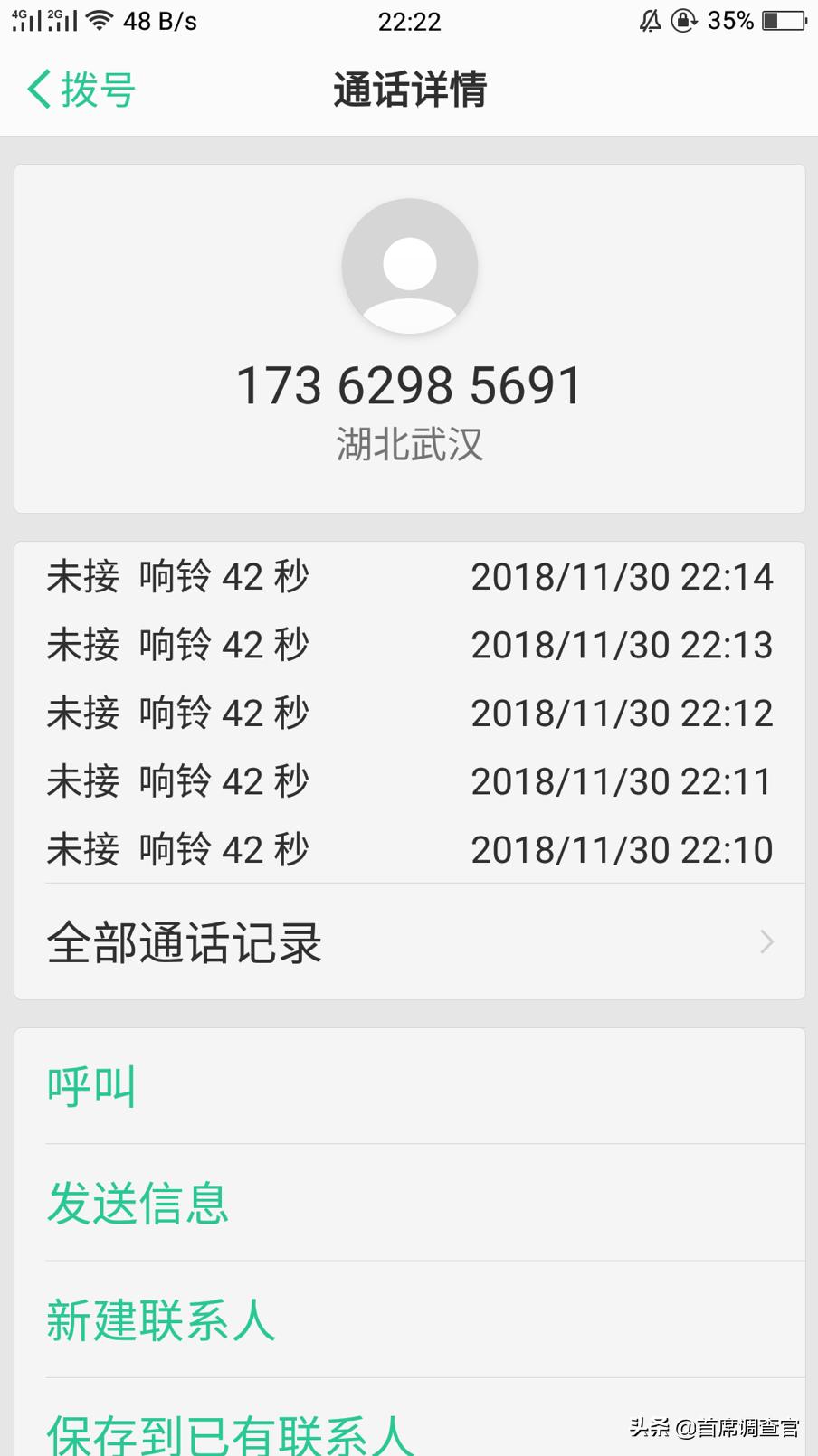Select the missed call at 22:10

coord(409,848)
